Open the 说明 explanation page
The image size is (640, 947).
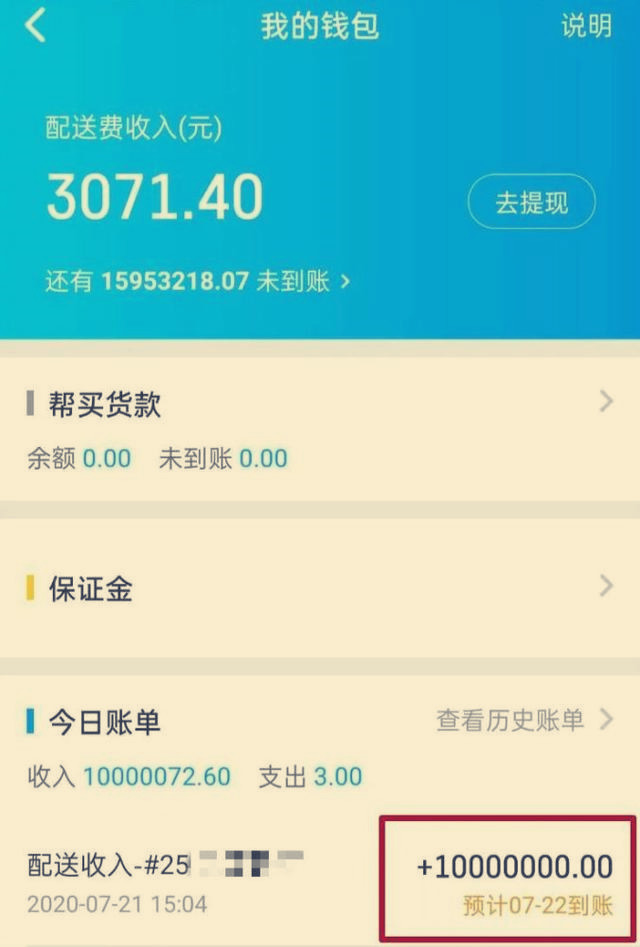click(x=586, y=26)
